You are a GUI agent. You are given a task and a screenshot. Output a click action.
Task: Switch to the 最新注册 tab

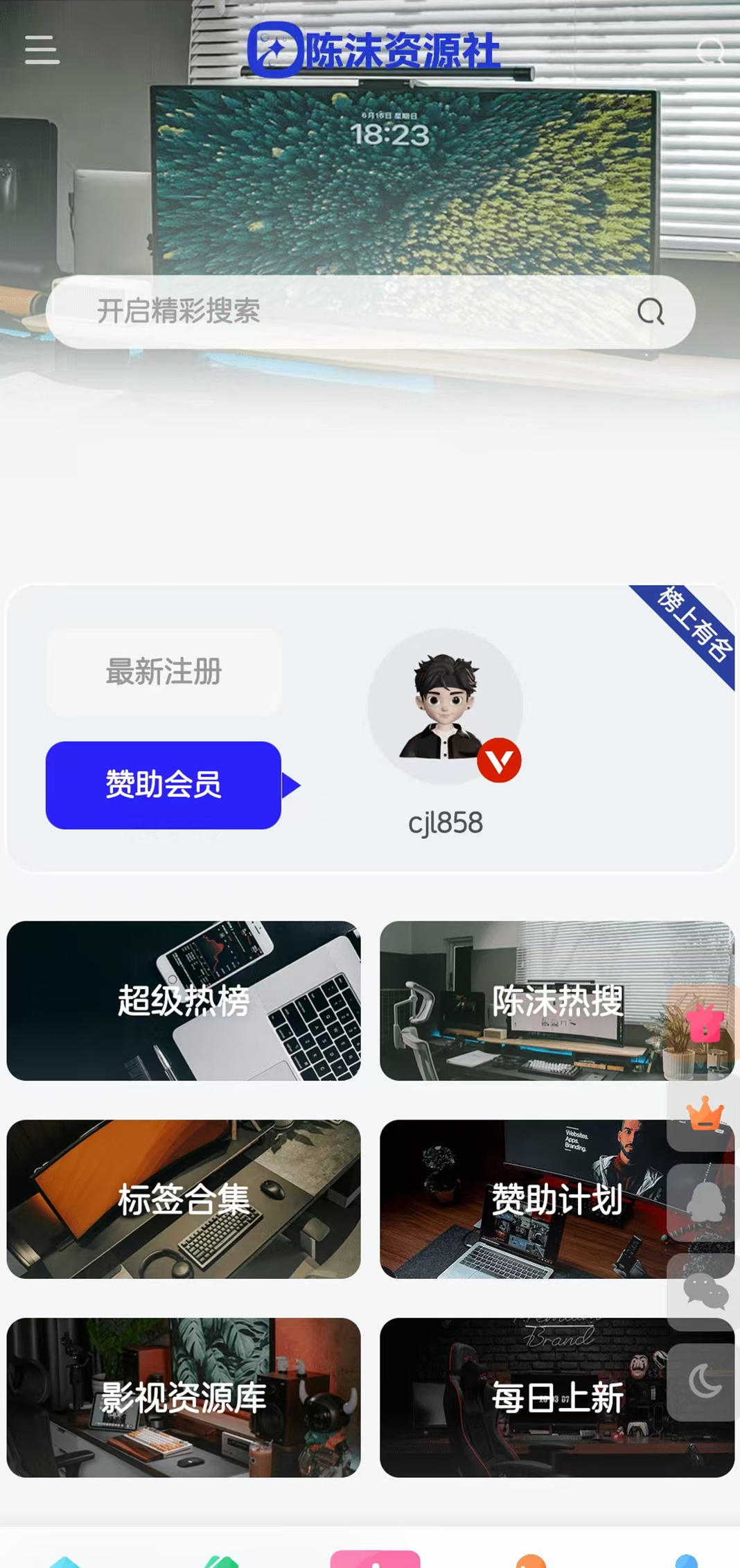point(164,671)
